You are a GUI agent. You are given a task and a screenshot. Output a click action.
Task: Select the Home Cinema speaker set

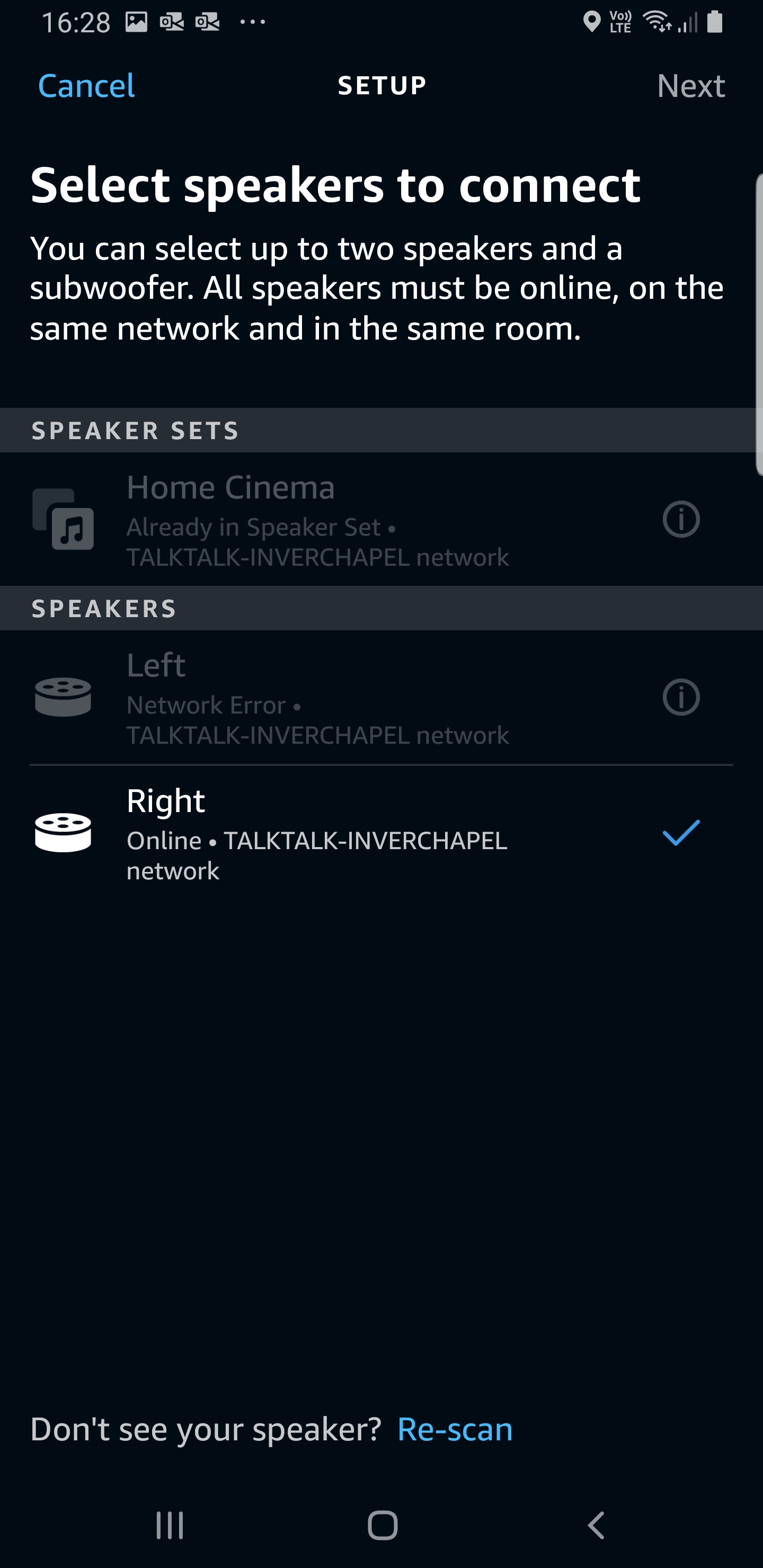317,519
